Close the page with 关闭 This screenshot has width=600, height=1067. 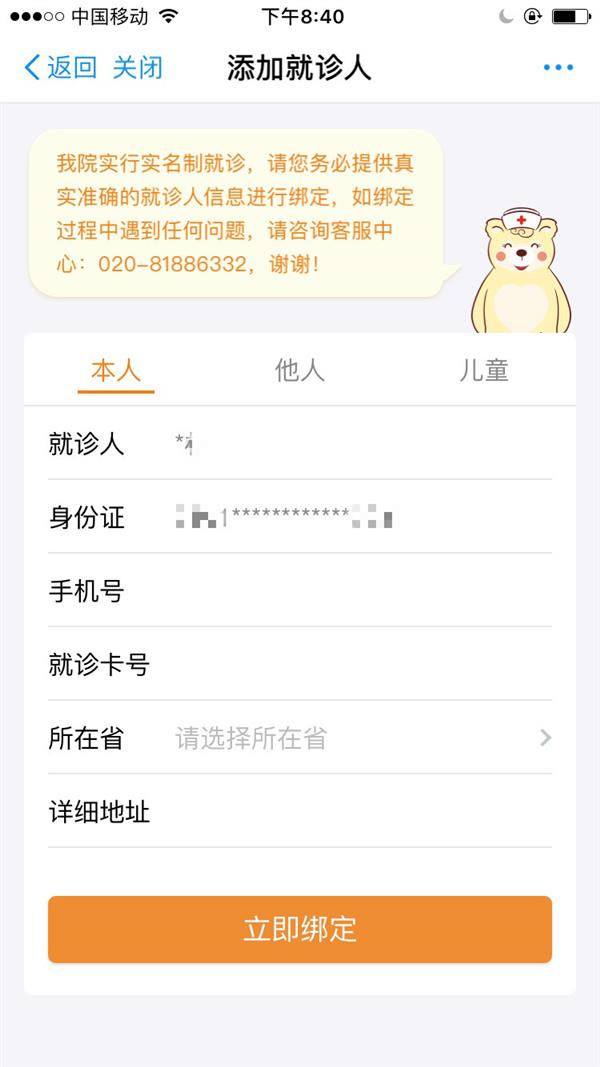(x=137, y=68)
